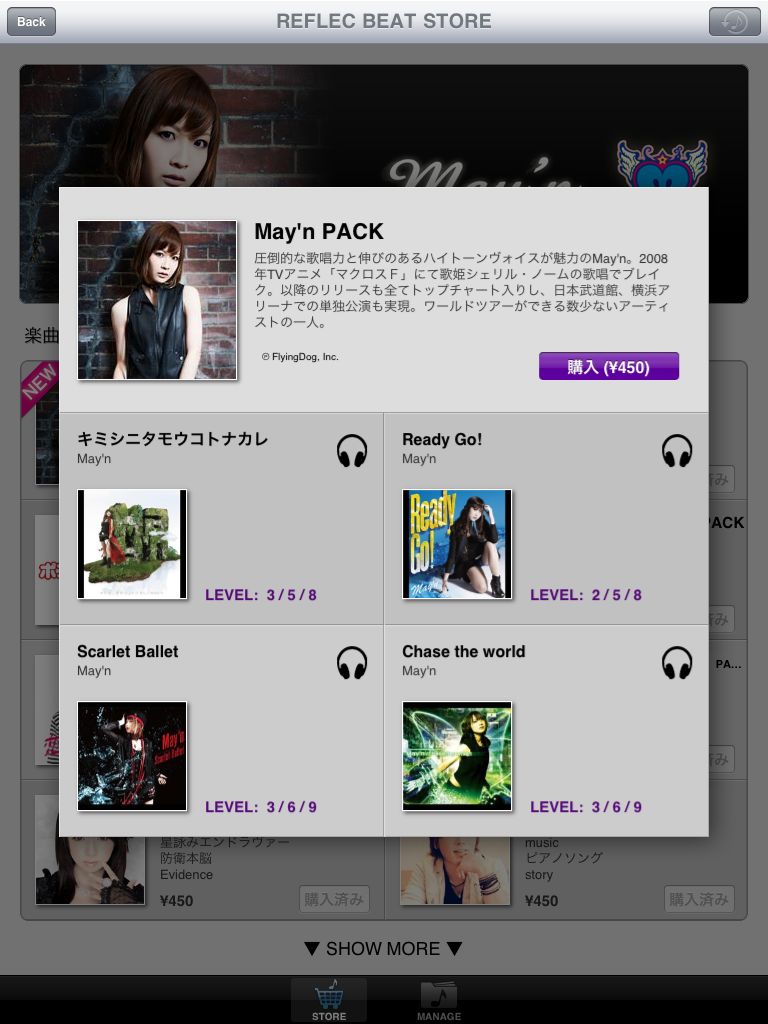The height and width of the screenshot is (1024, 768).
Task: Preview Scarlet Ballet with the headphones icon
Action: click(352, 663)
